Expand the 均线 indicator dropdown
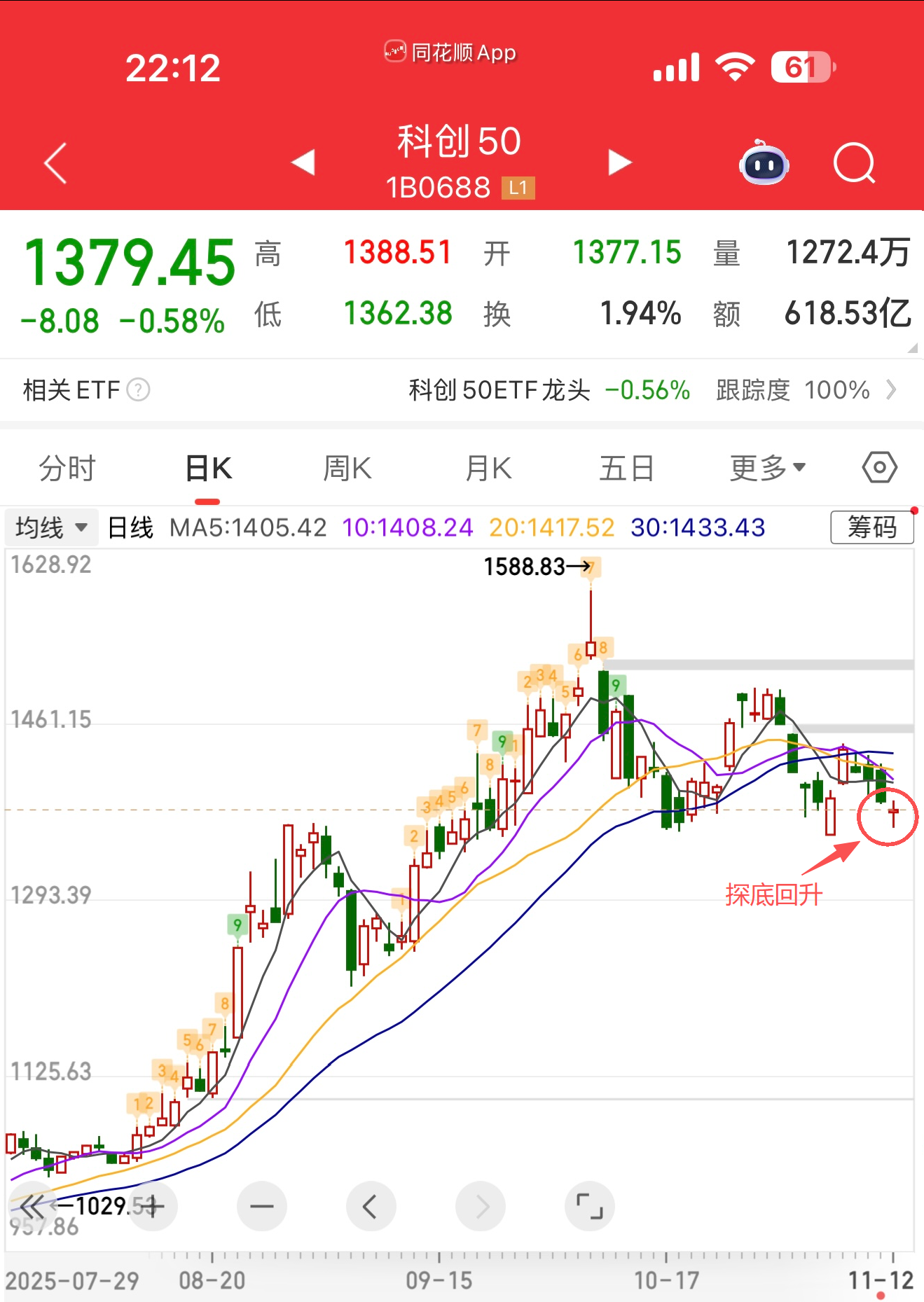The height and width of the screenshot is (1302, 924). tap(51, 527)
